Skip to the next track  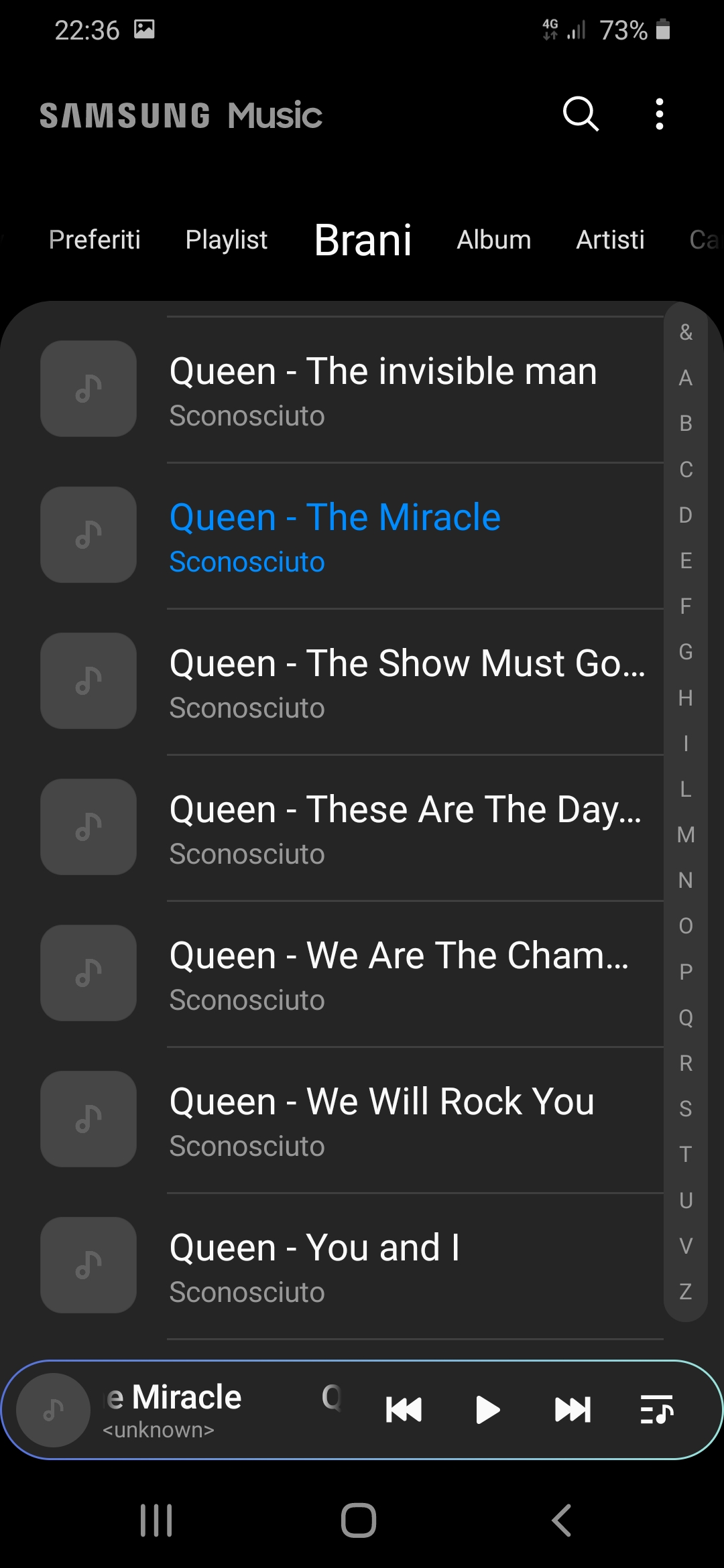tap(572, 1410)
